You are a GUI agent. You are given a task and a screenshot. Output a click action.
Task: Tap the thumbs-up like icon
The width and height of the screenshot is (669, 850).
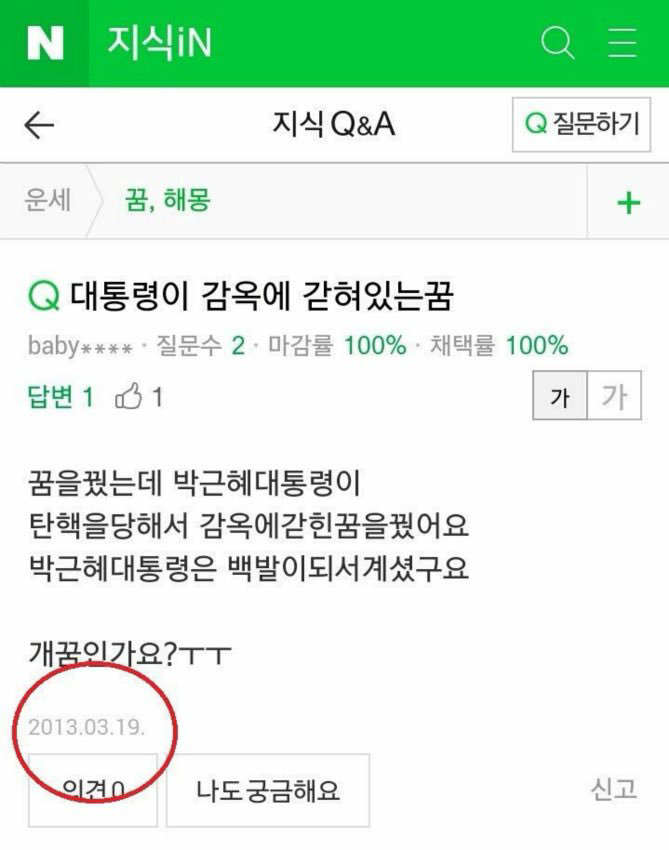click(130, 397)
